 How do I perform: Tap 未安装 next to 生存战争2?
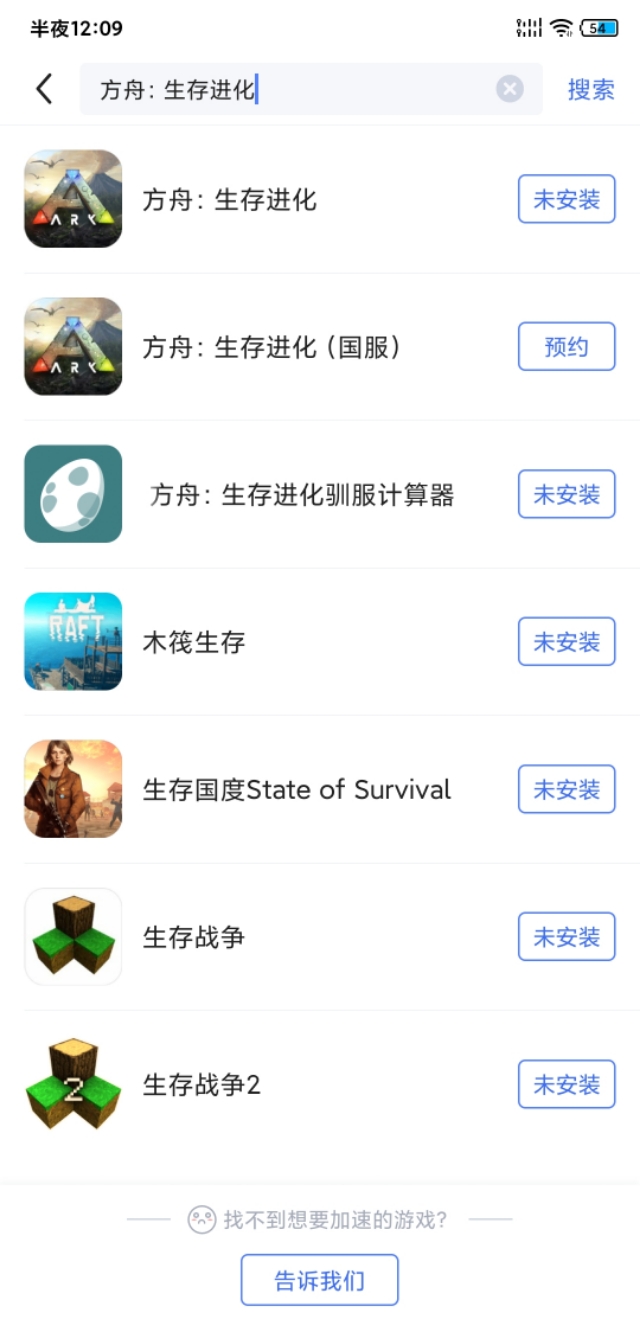pos(566,1085)
